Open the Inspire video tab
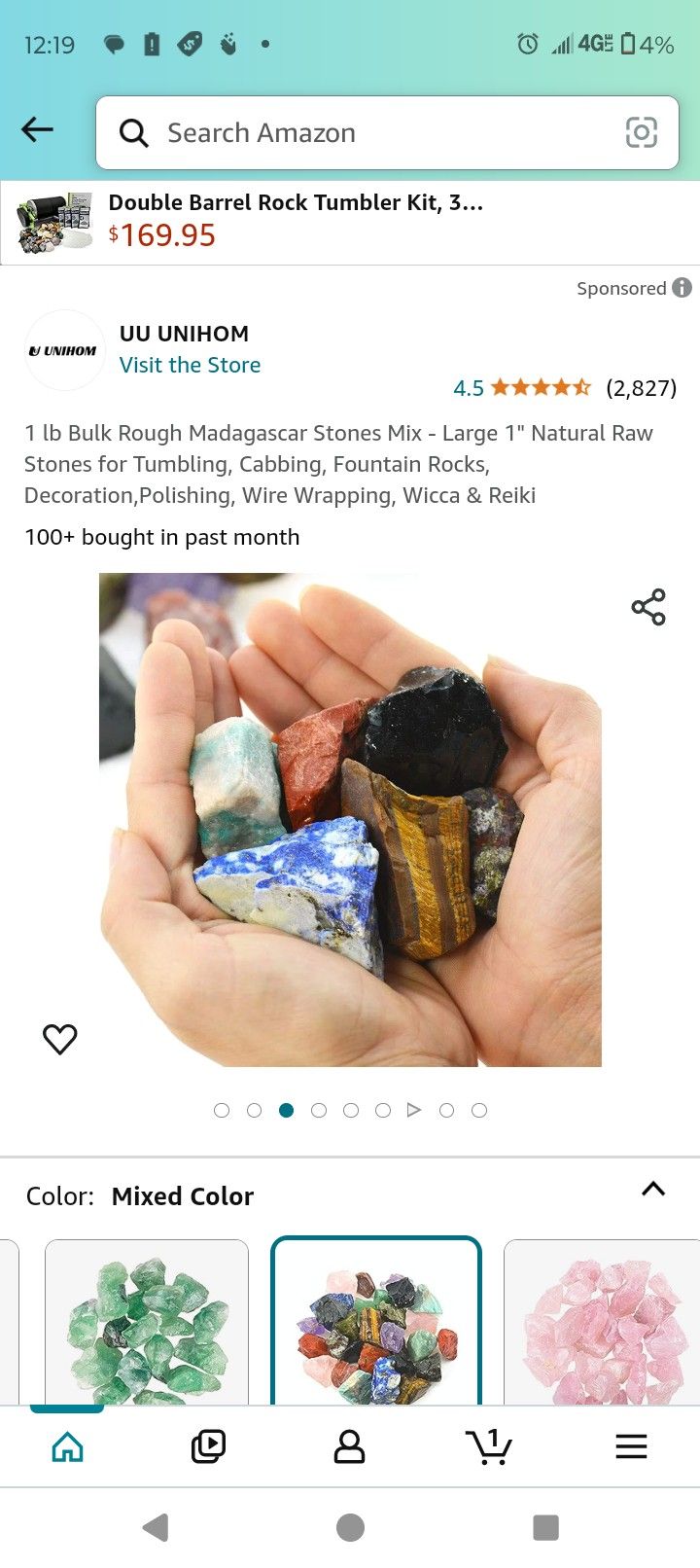 click(x=208, y=1446)
